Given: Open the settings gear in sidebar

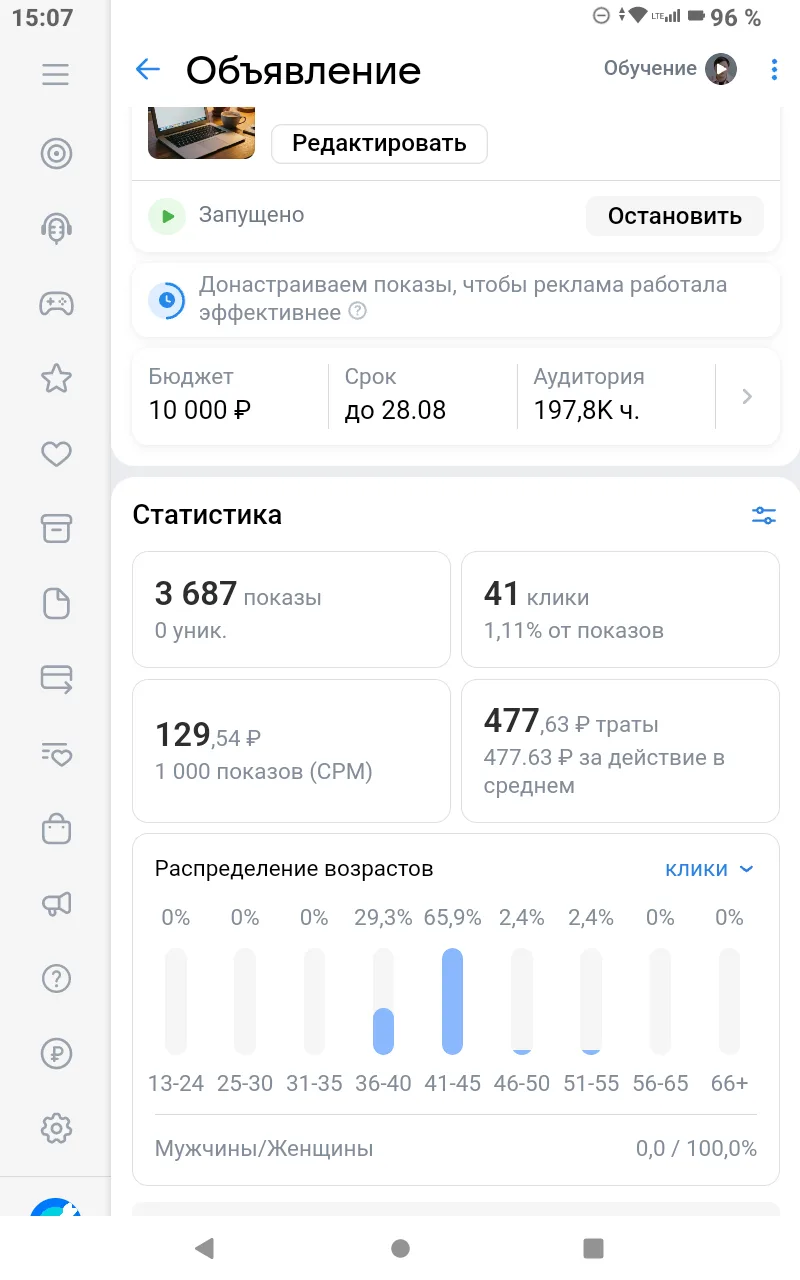Looking at the screenshot, I should [x=56, y=1129].
